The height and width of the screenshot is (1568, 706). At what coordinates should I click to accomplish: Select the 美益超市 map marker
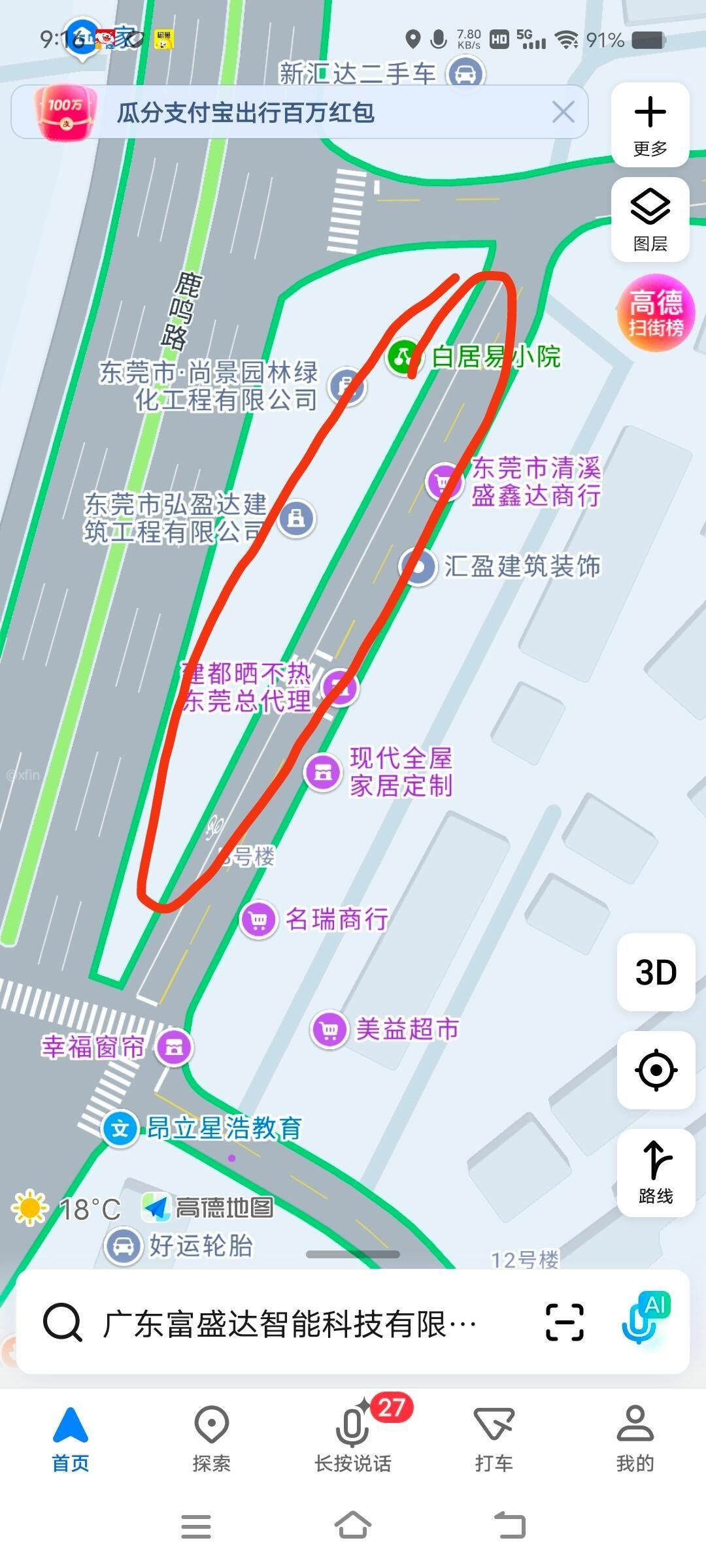click(x=329, y=1030)
